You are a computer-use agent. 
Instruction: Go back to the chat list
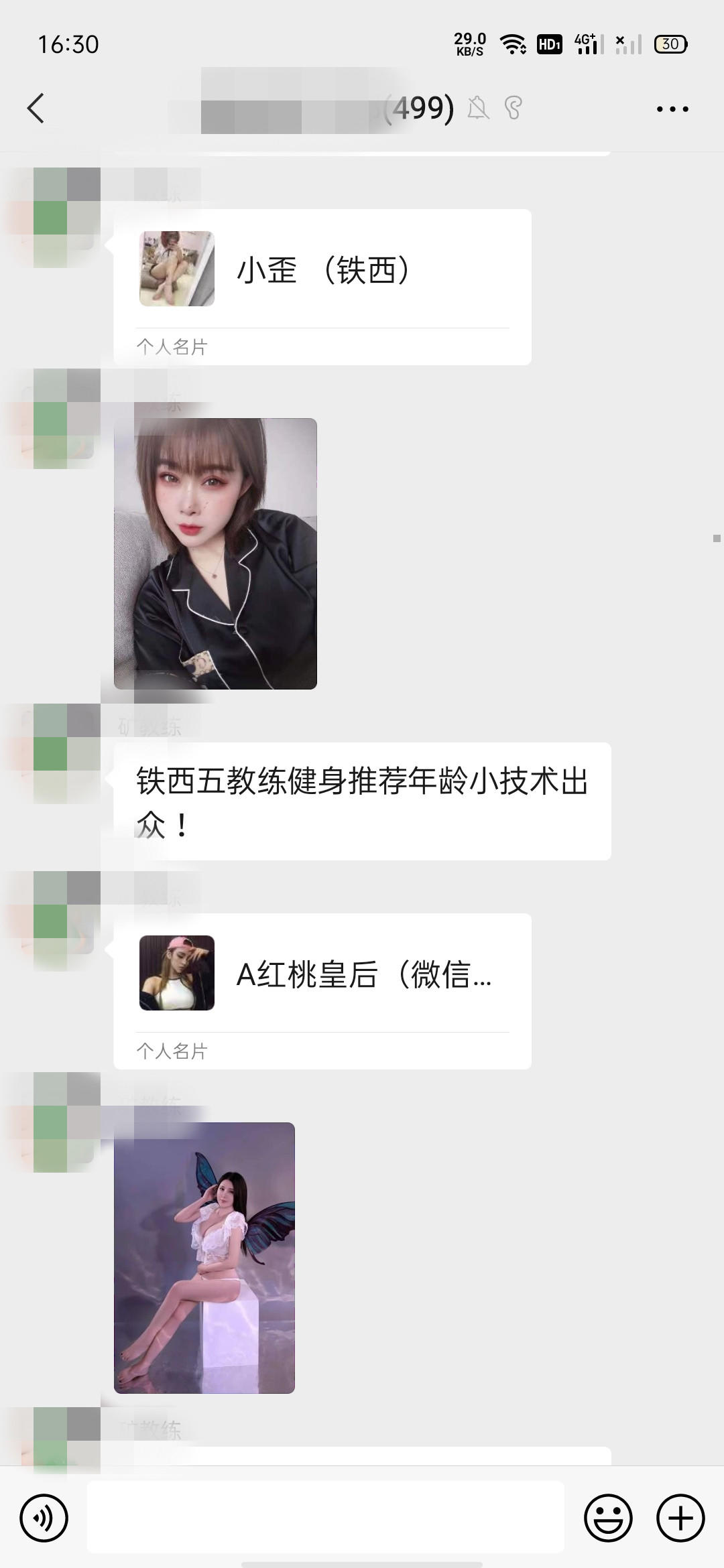click(36, 108)
